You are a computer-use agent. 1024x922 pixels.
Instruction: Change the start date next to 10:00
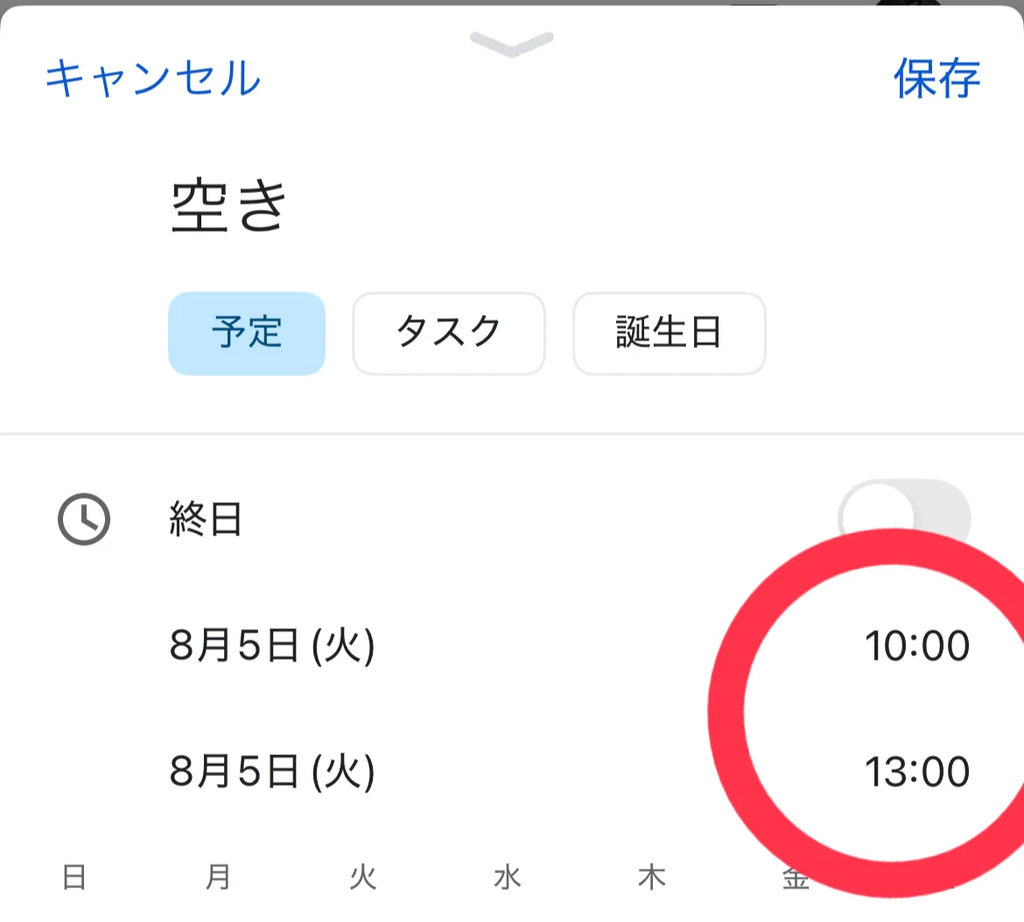click(272, 647)
